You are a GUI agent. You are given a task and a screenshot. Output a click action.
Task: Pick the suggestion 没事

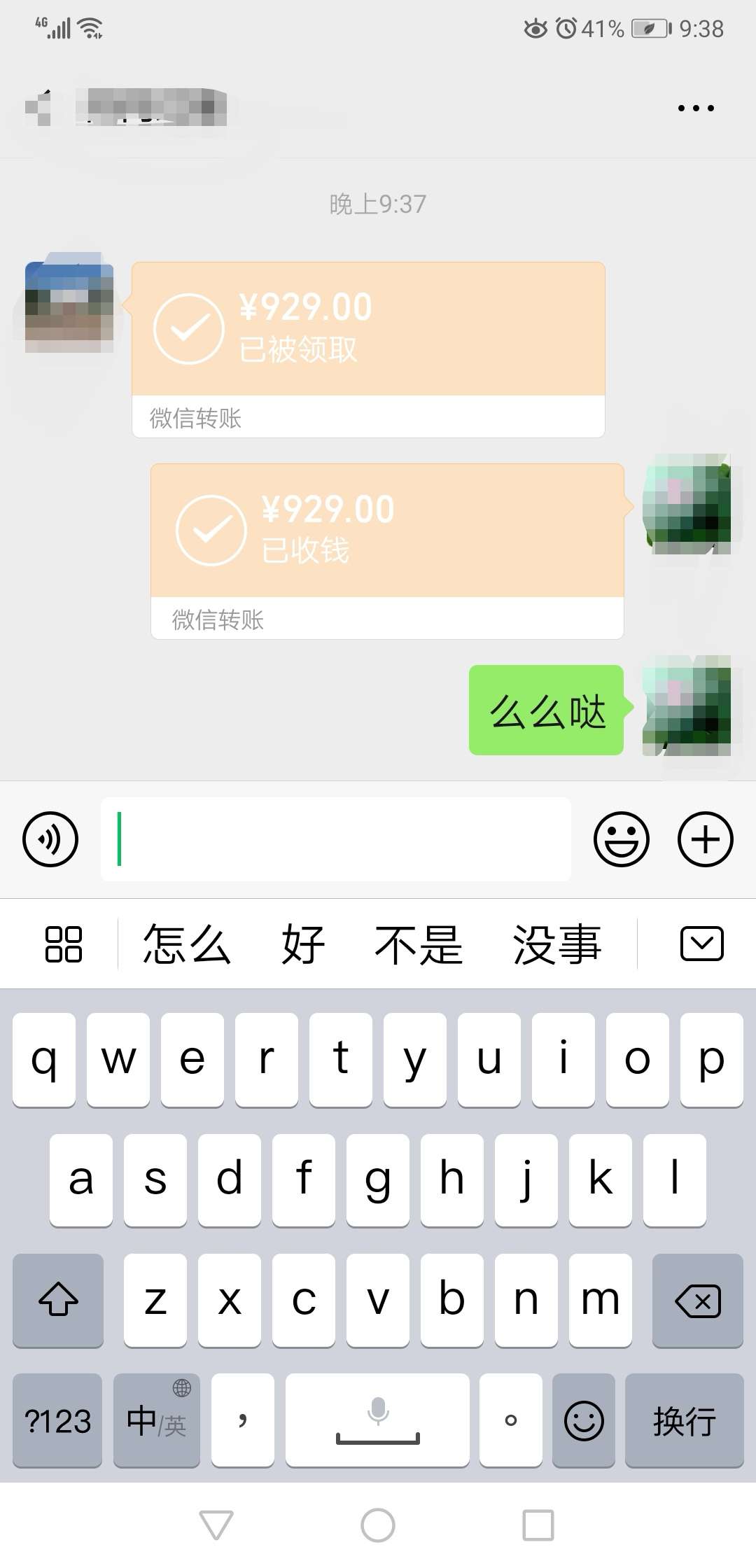(560, 945)
